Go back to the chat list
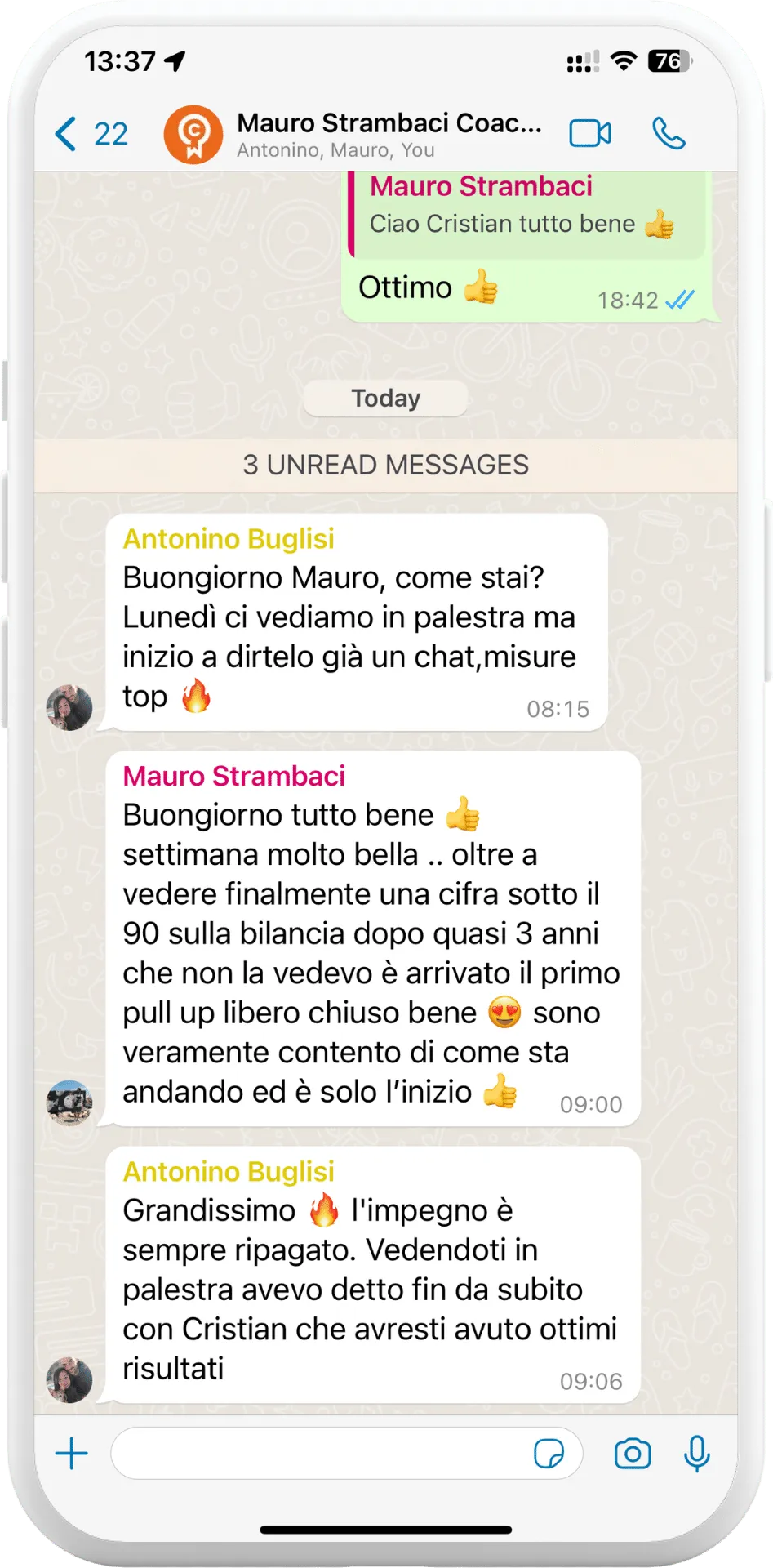This screenshot has width=773, height=1568. click(x=90, y=133)
